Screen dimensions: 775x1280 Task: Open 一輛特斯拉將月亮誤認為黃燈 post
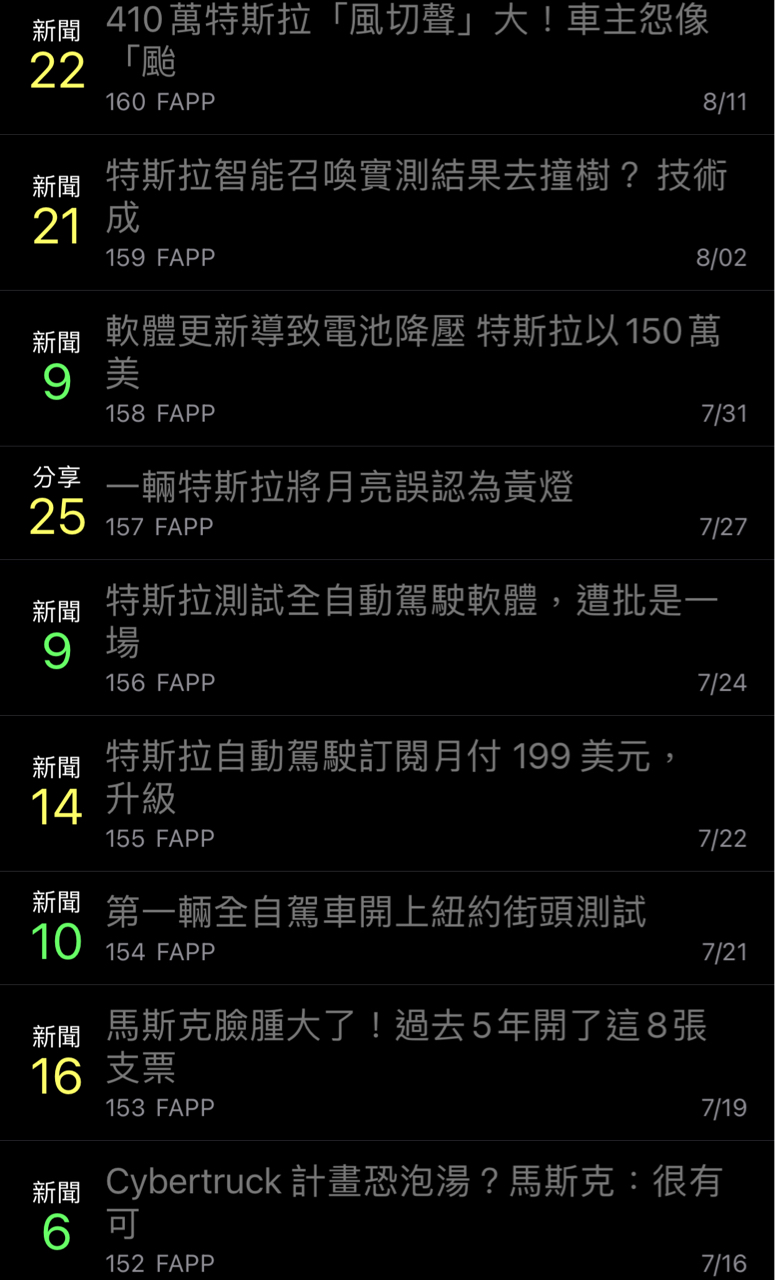coord(340,489)
